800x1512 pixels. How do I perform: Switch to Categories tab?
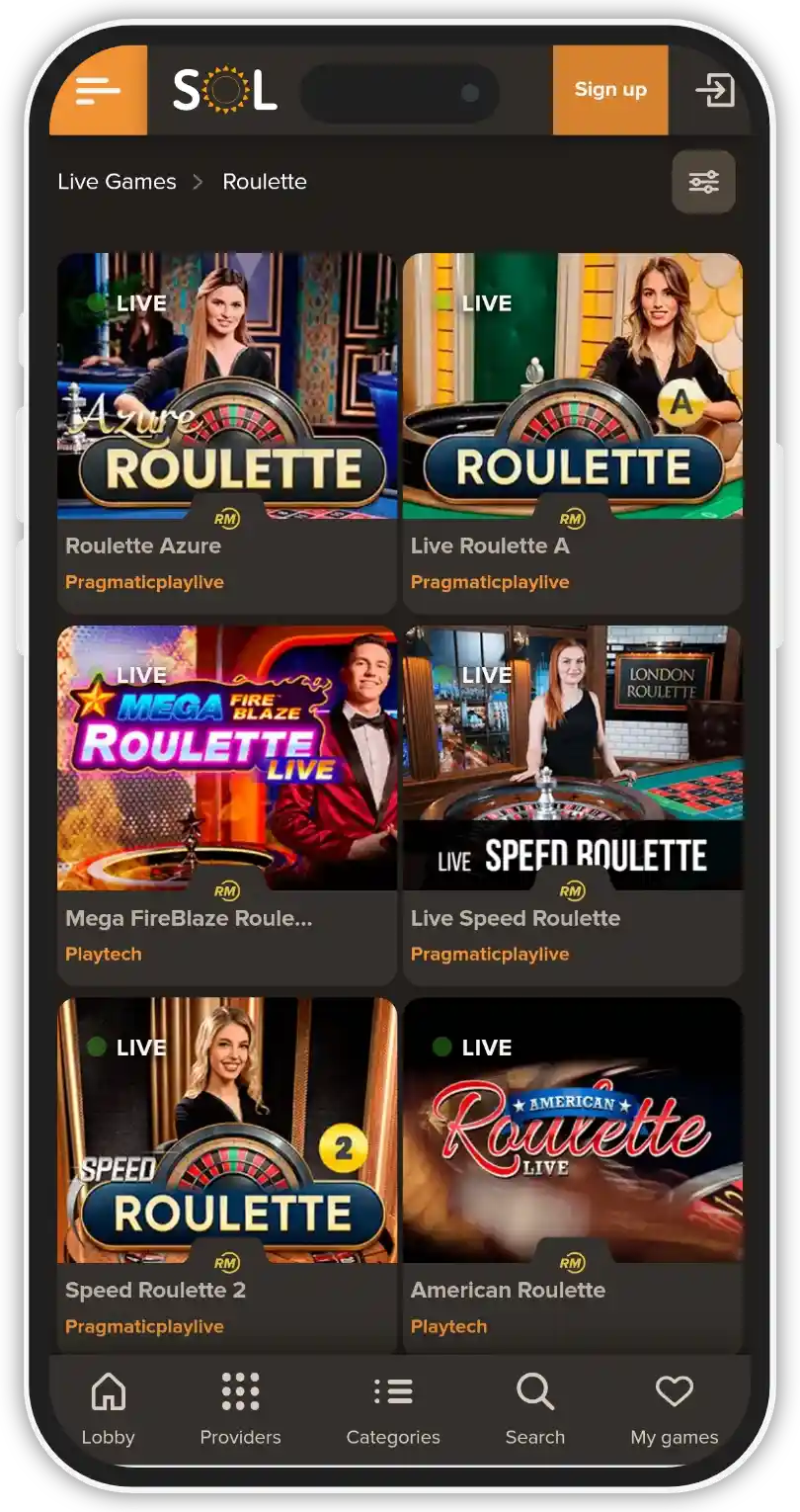(x=393, y=1410)
